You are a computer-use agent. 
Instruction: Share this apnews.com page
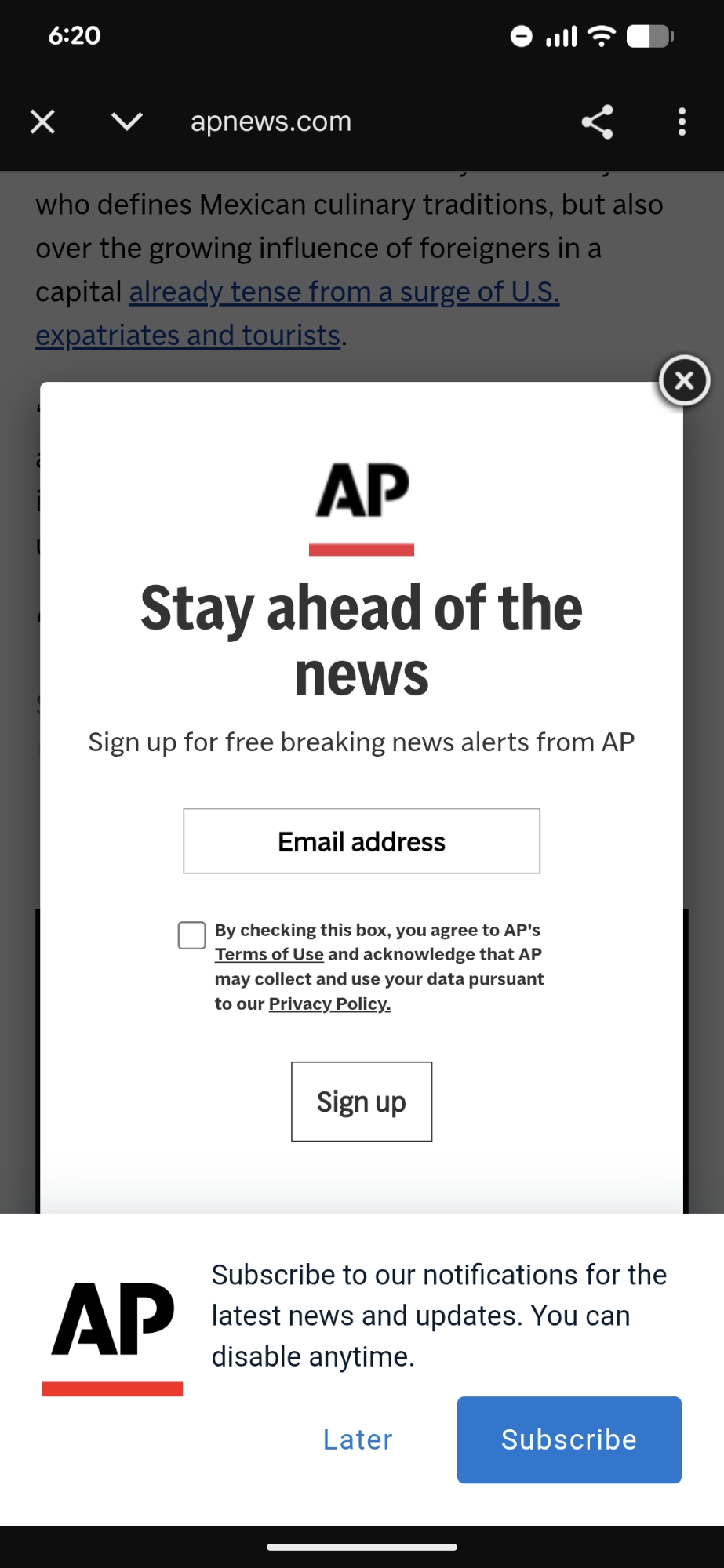(x=597, y=122)
